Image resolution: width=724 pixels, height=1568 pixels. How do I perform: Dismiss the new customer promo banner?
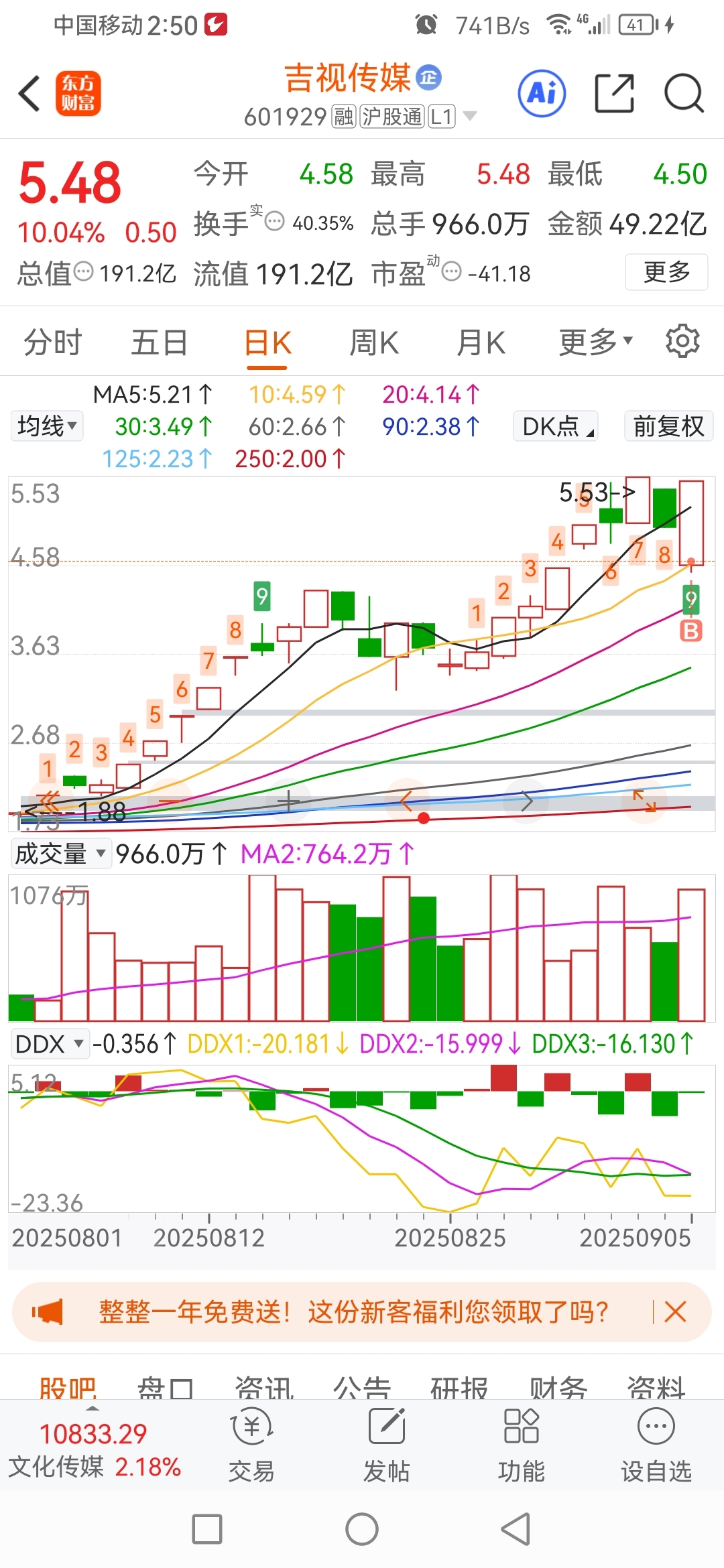(x=674, y=1311)
